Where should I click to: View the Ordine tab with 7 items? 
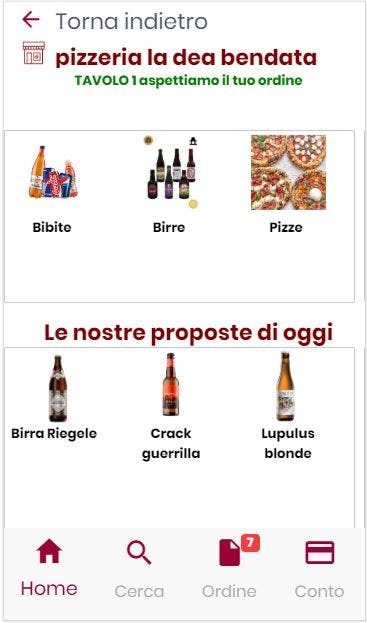click(x=230, y=567)
